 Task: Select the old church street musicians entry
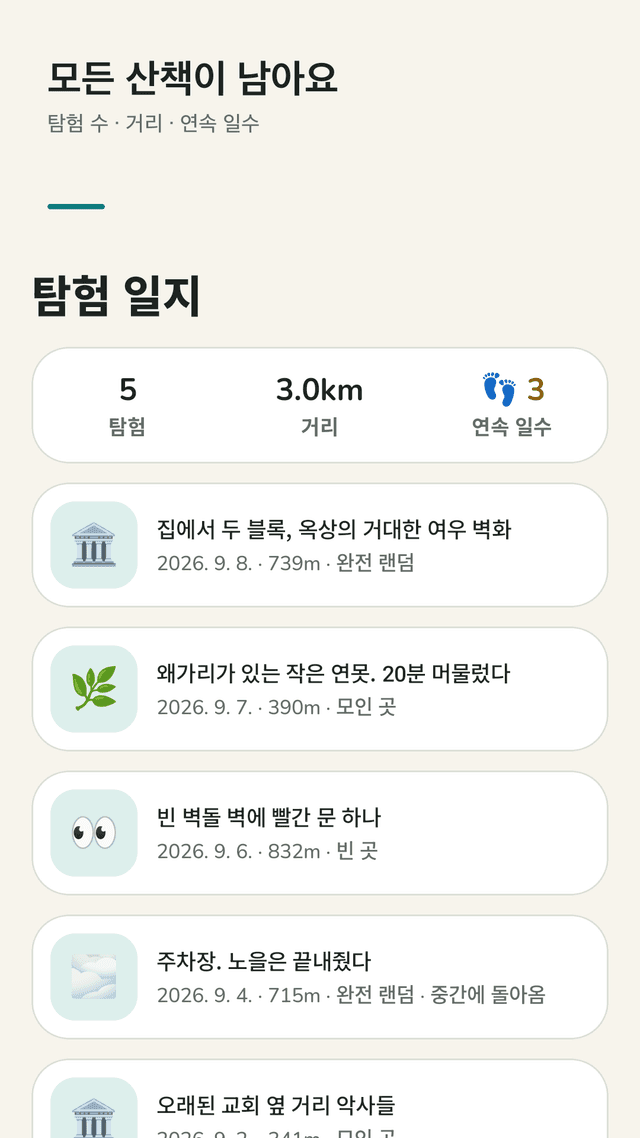[x=320, y=1098]
